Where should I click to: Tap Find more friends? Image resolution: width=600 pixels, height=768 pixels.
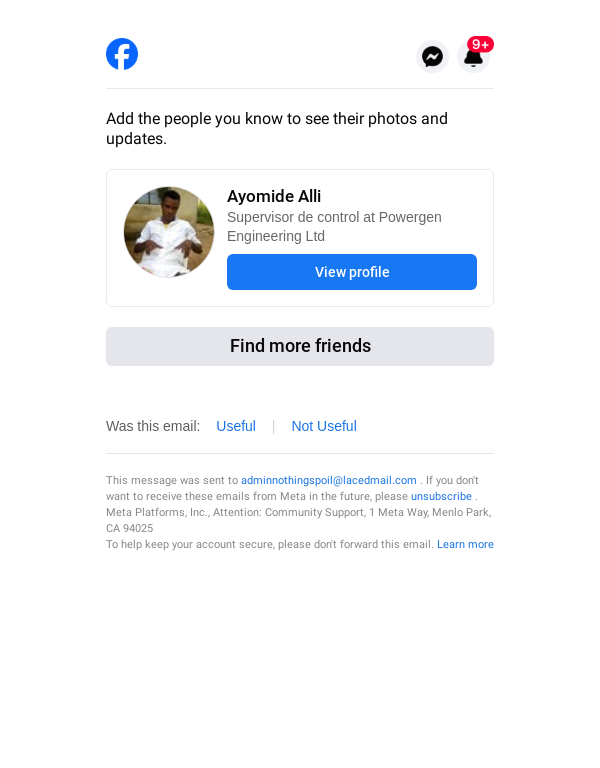pyautogui.click(x=300, y=346)
